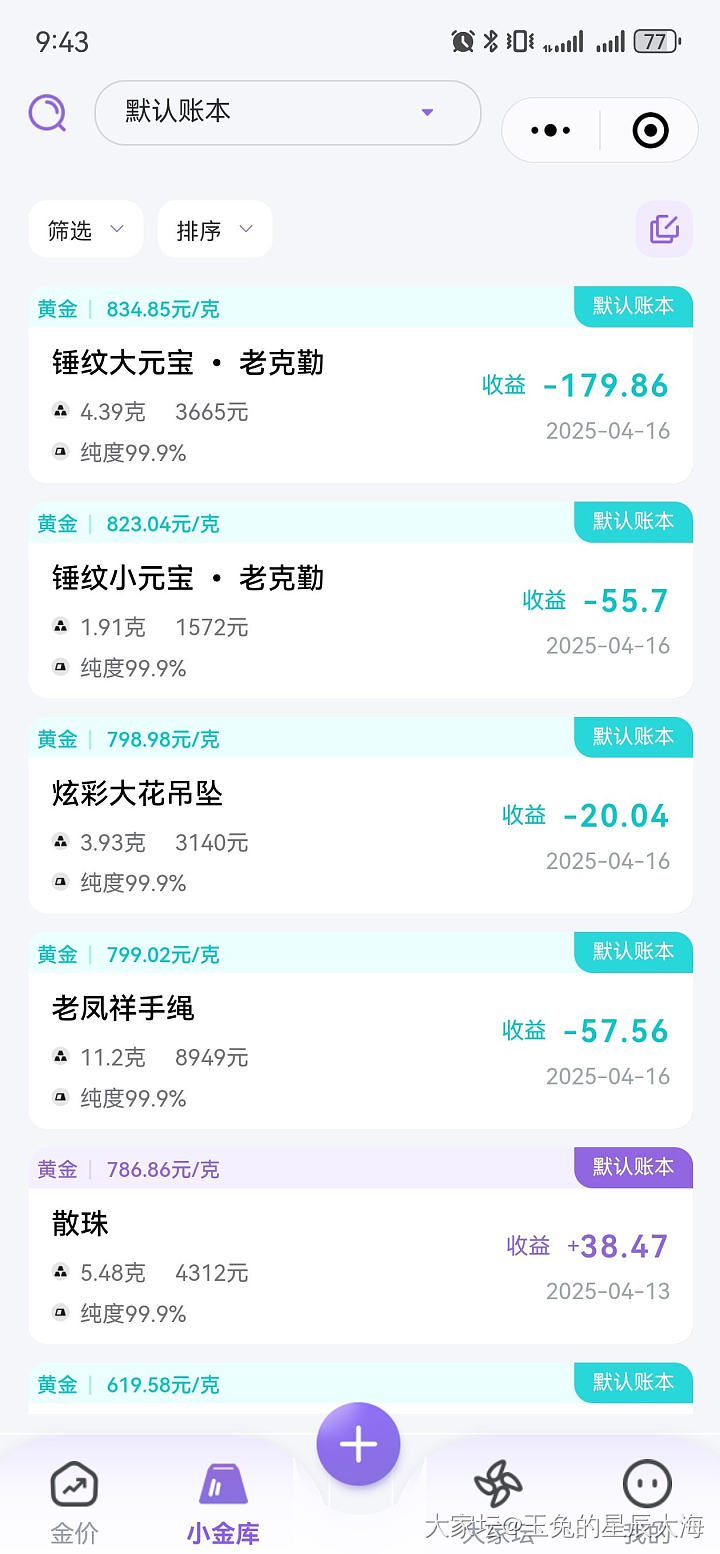Image resolution: width=720 pixels, height=1554 pixels.
Task: Switch to the 金价 tab
Action: point(75,1500)
